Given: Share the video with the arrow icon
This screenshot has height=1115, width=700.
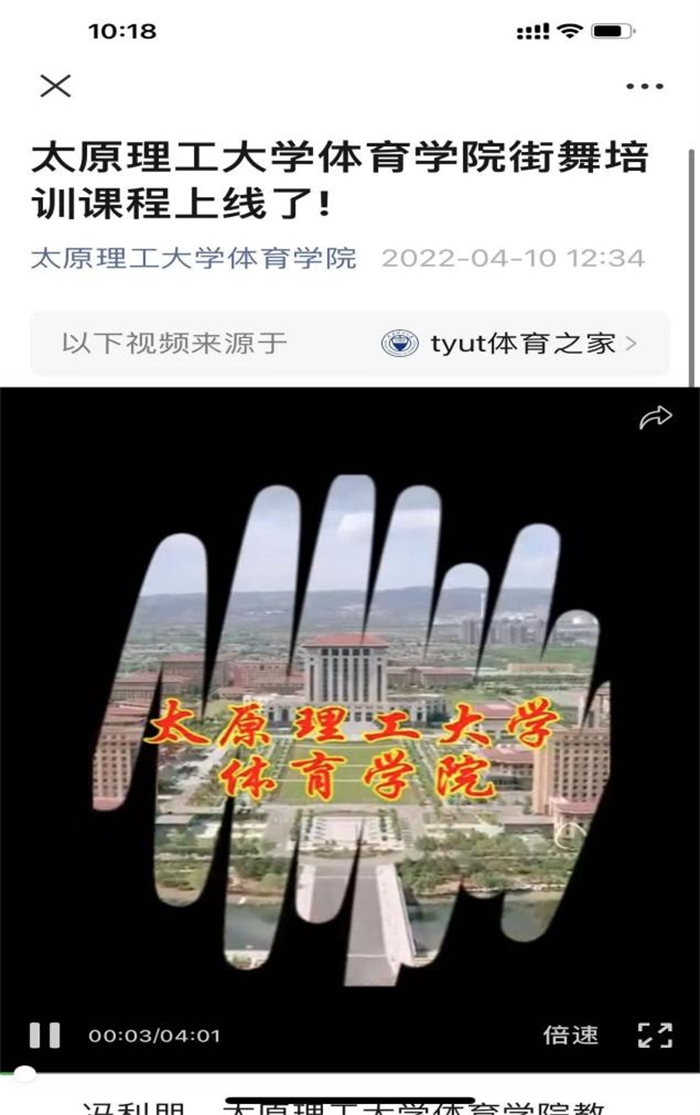Looking at the screenshot, I should (655, 418).
